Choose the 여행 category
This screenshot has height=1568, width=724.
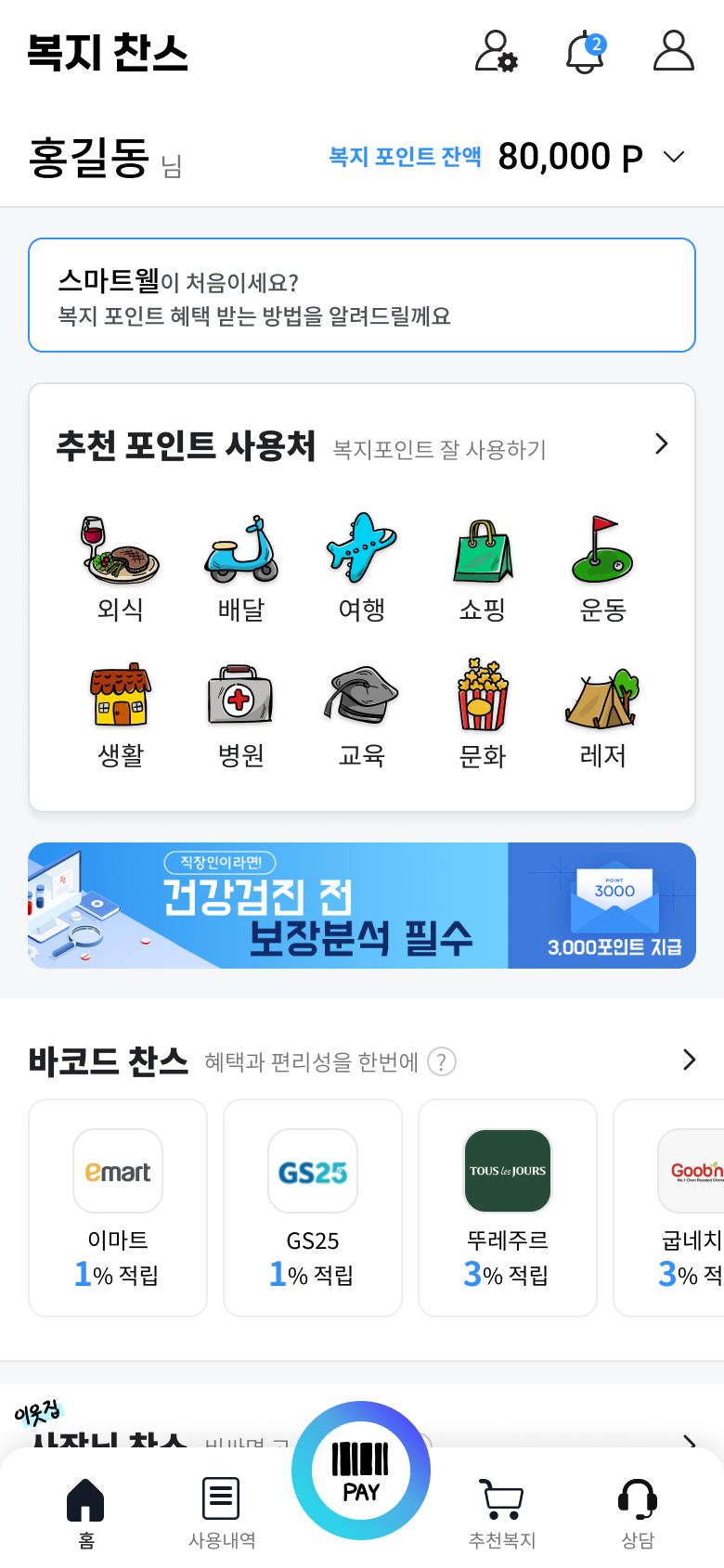pos(362,568)
